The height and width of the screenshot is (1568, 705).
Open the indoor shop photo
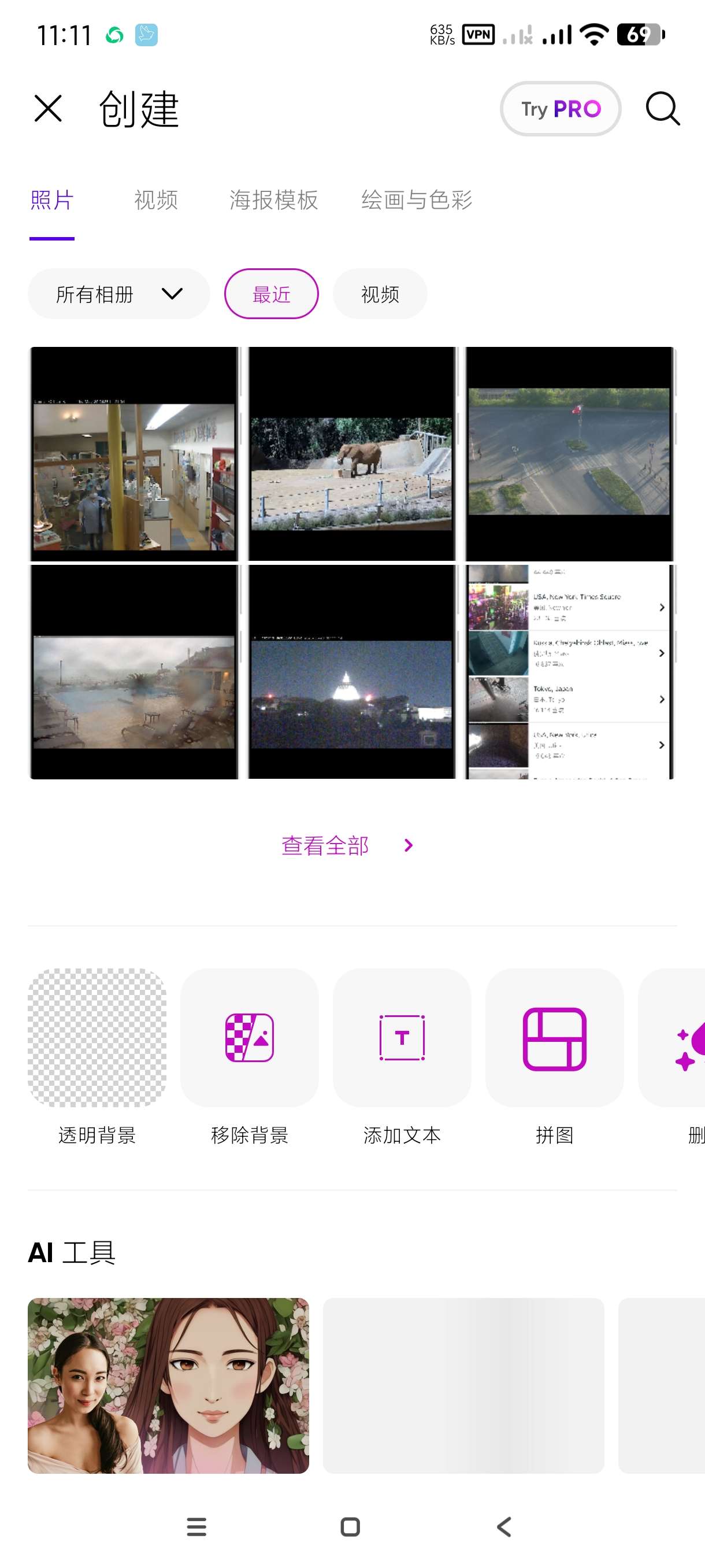click(x=135, y=454)
